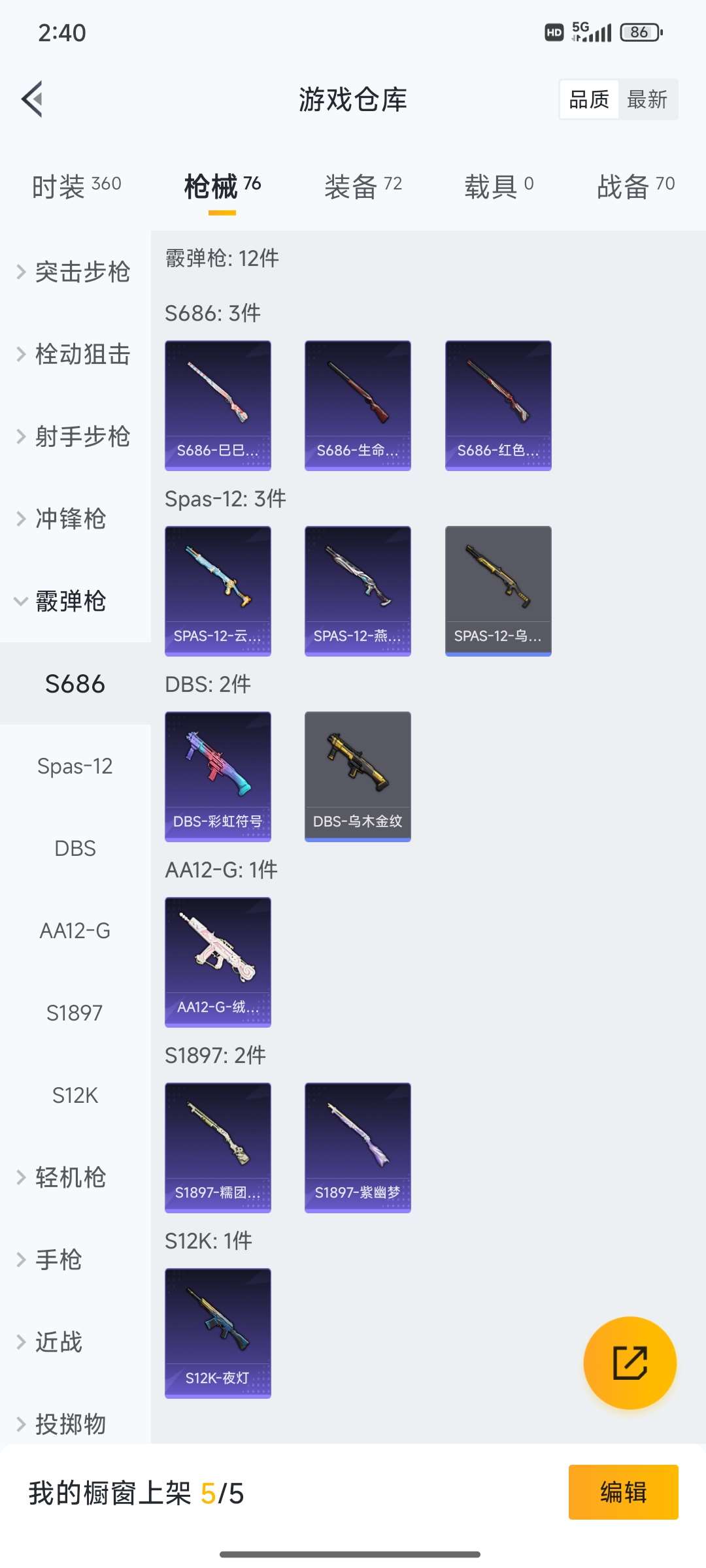Switch to the 装备 tab
Viewport: 706px width, 1568px height.
coord(363,187)
